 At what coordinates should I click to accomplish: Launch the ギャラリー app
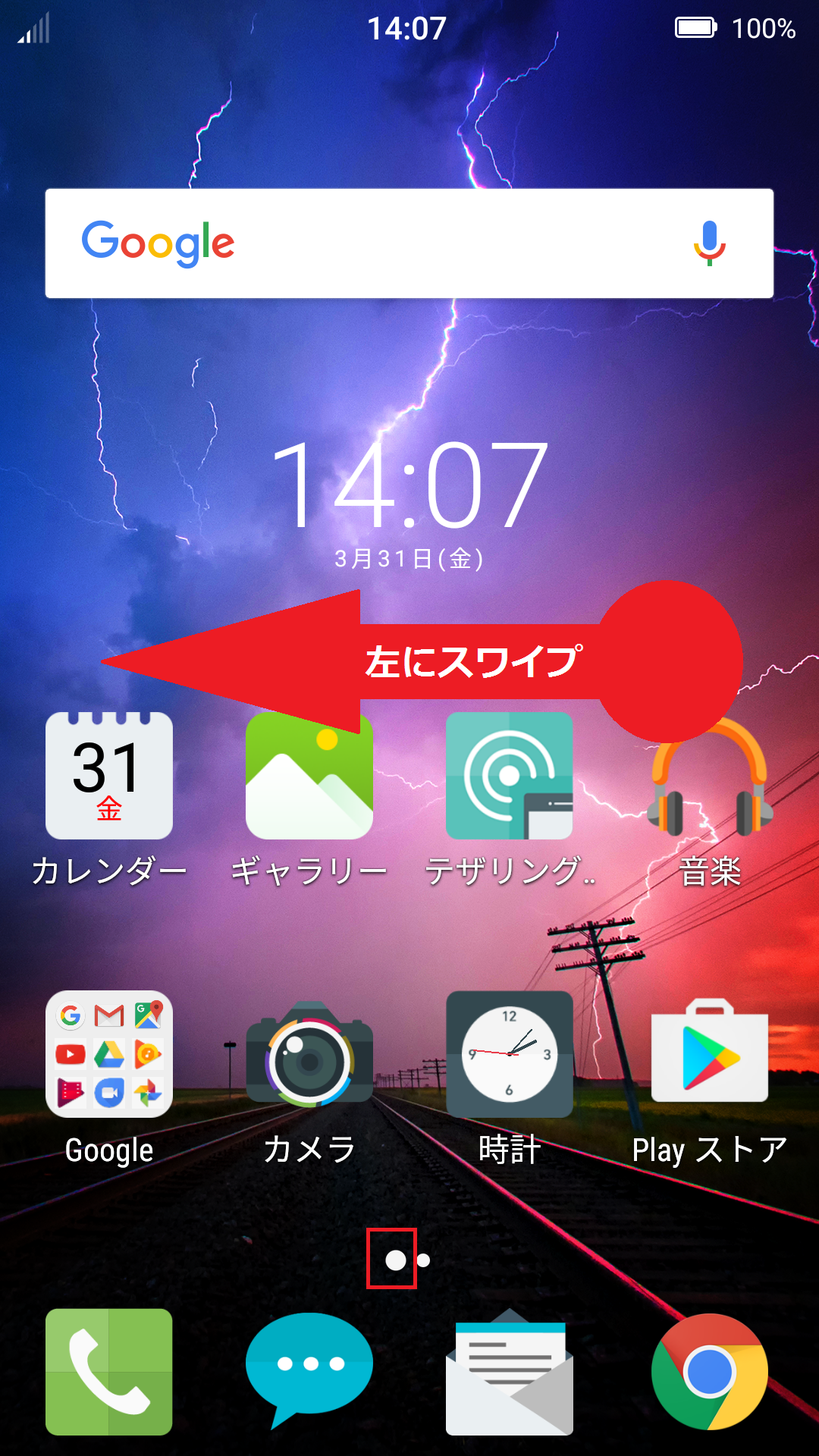coord(309,776)
